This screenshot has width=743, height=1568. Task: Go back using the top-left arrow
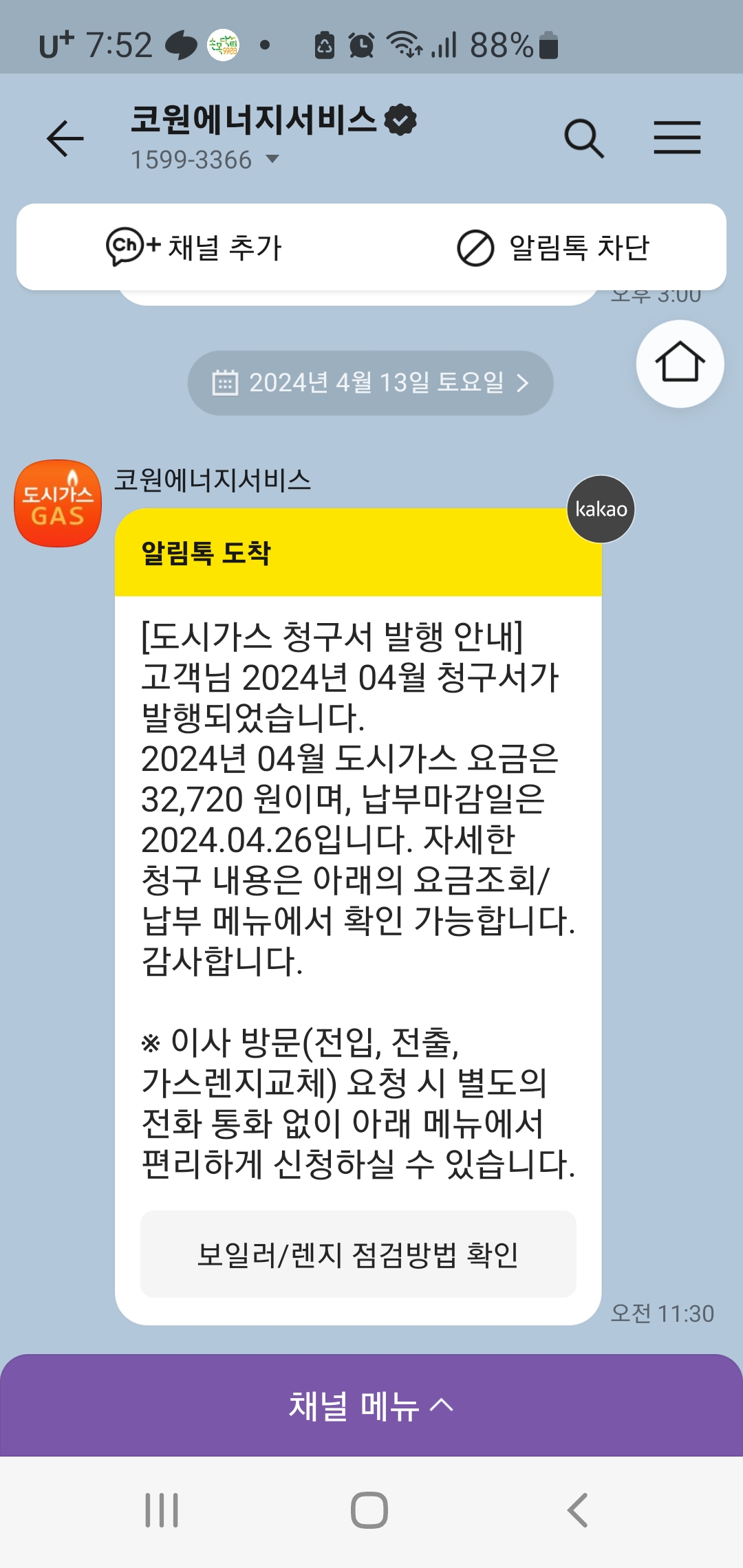pyautogui.click(x=65, y=138)
